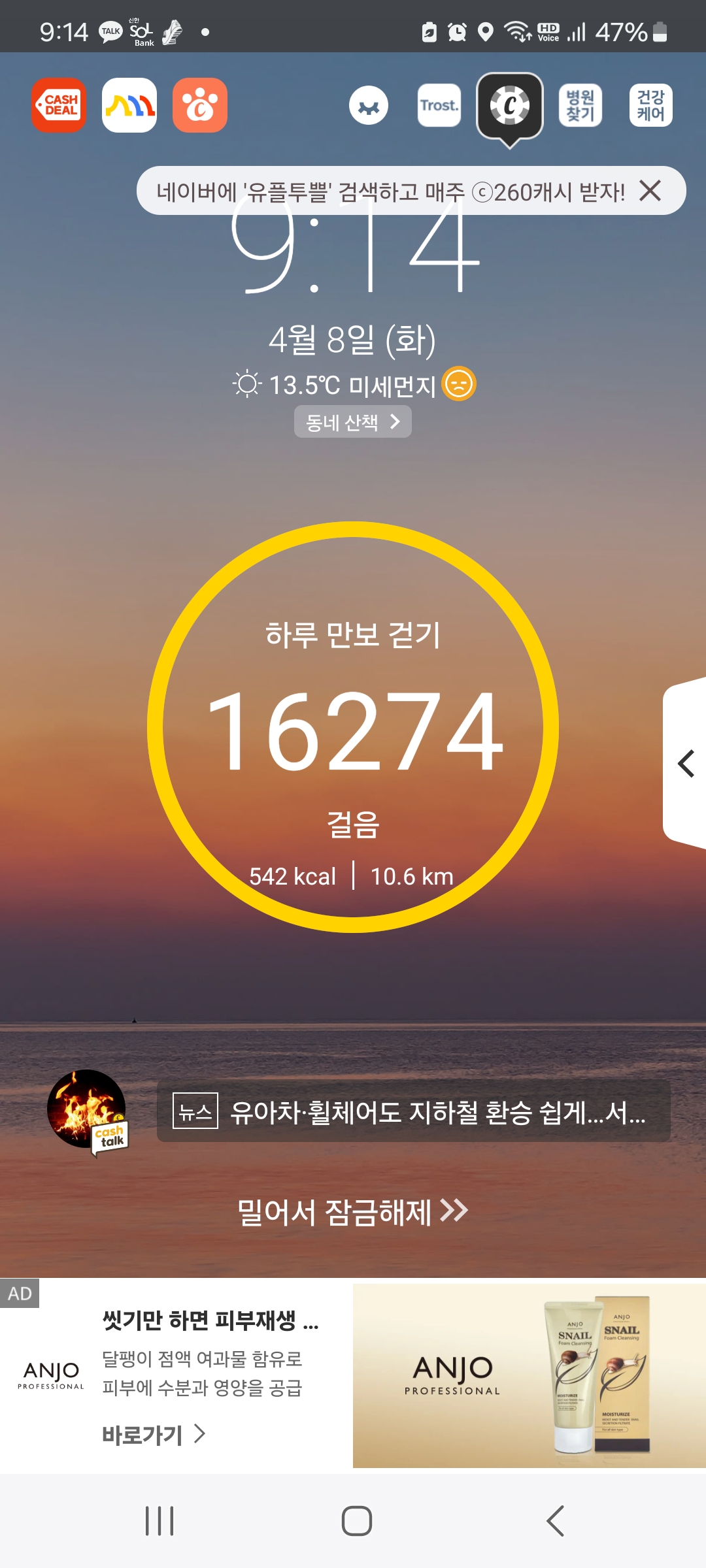Dismiss the Naver search cash banner

[650, 191]
